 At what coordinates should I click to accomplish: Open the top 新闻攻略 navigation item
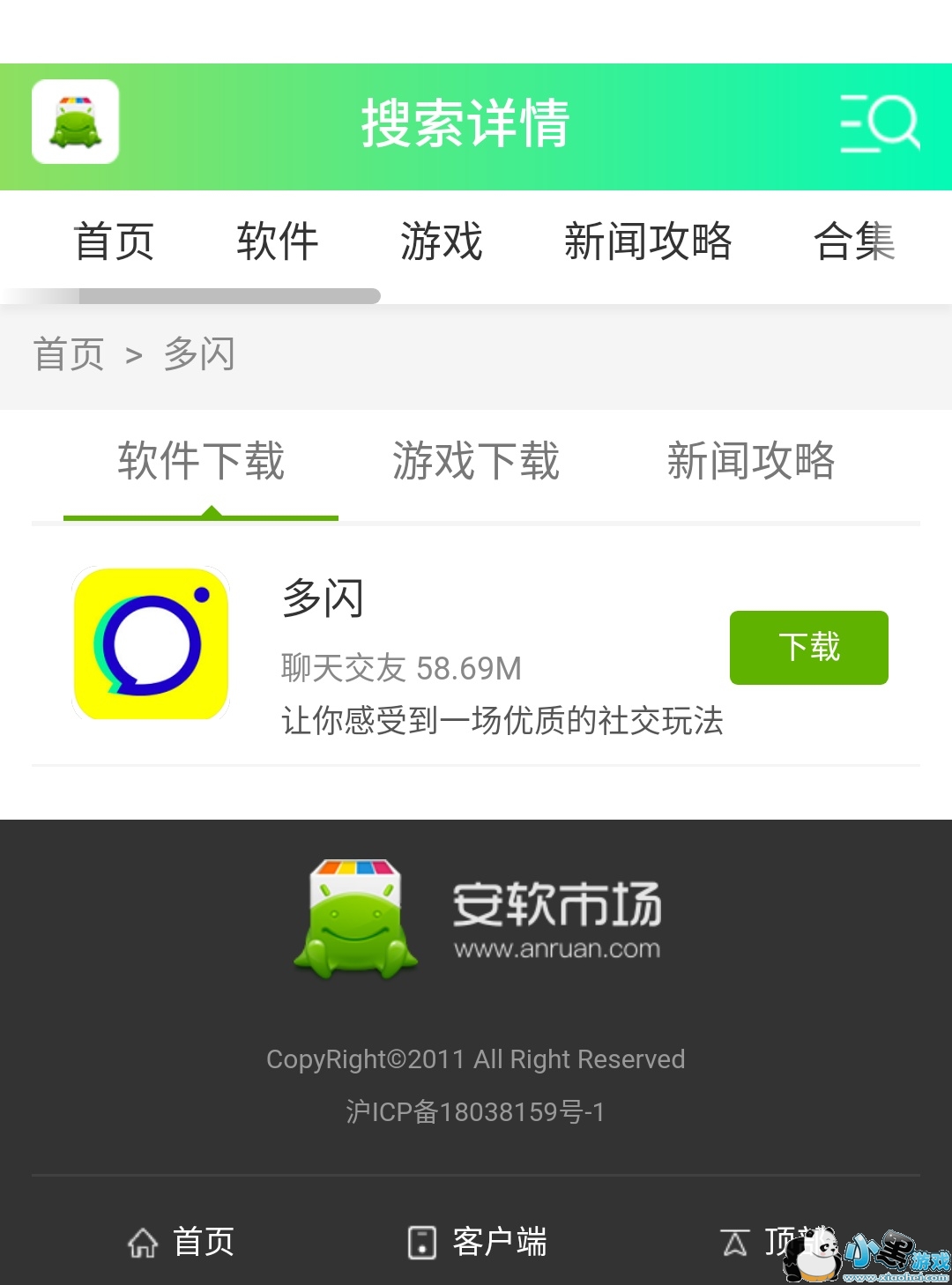point(649,241)
